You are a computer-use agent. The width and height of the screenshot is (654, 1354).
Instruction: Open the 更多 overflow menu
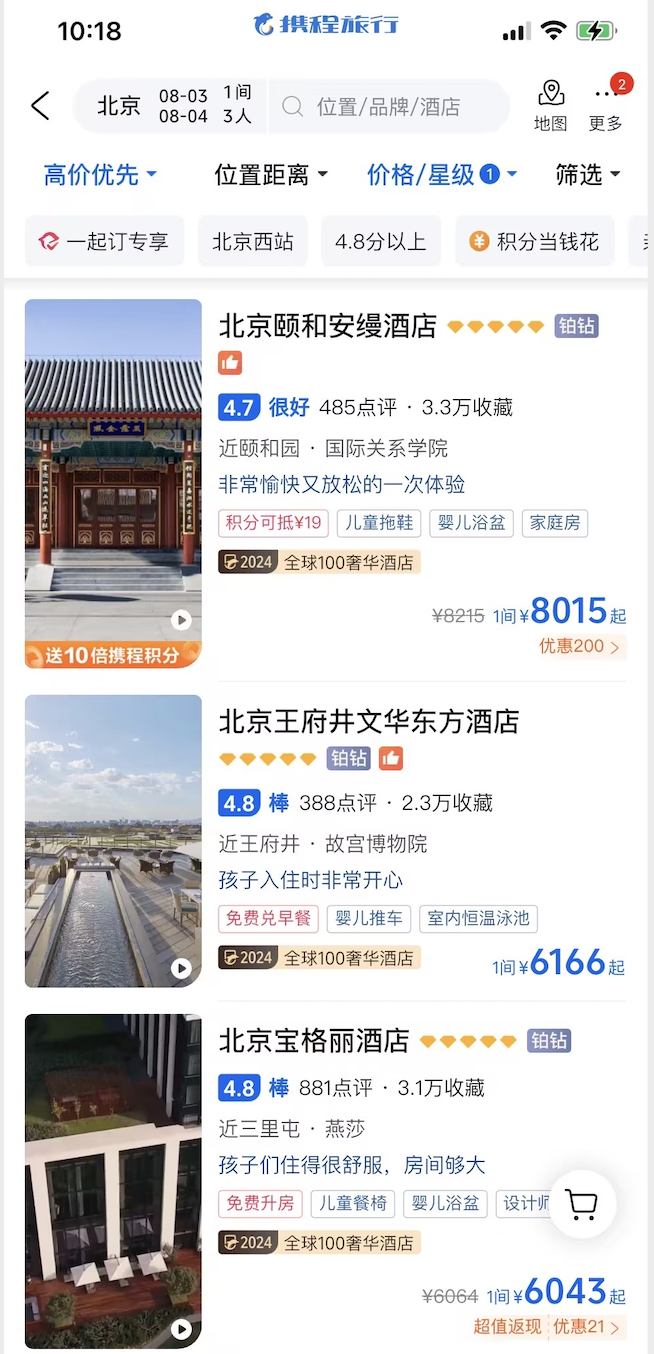pyautogui.click(x=605, y=106)
